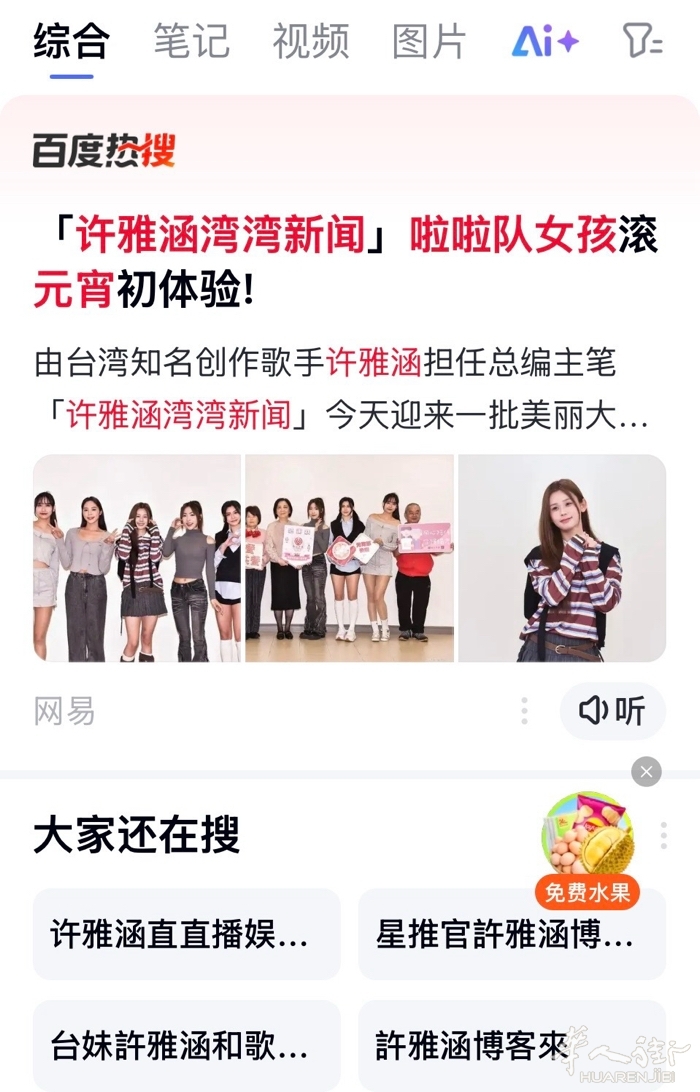Screen dimensions: 700x1092
Task: Open more options for the 网易 article
Action: (524, 711)
